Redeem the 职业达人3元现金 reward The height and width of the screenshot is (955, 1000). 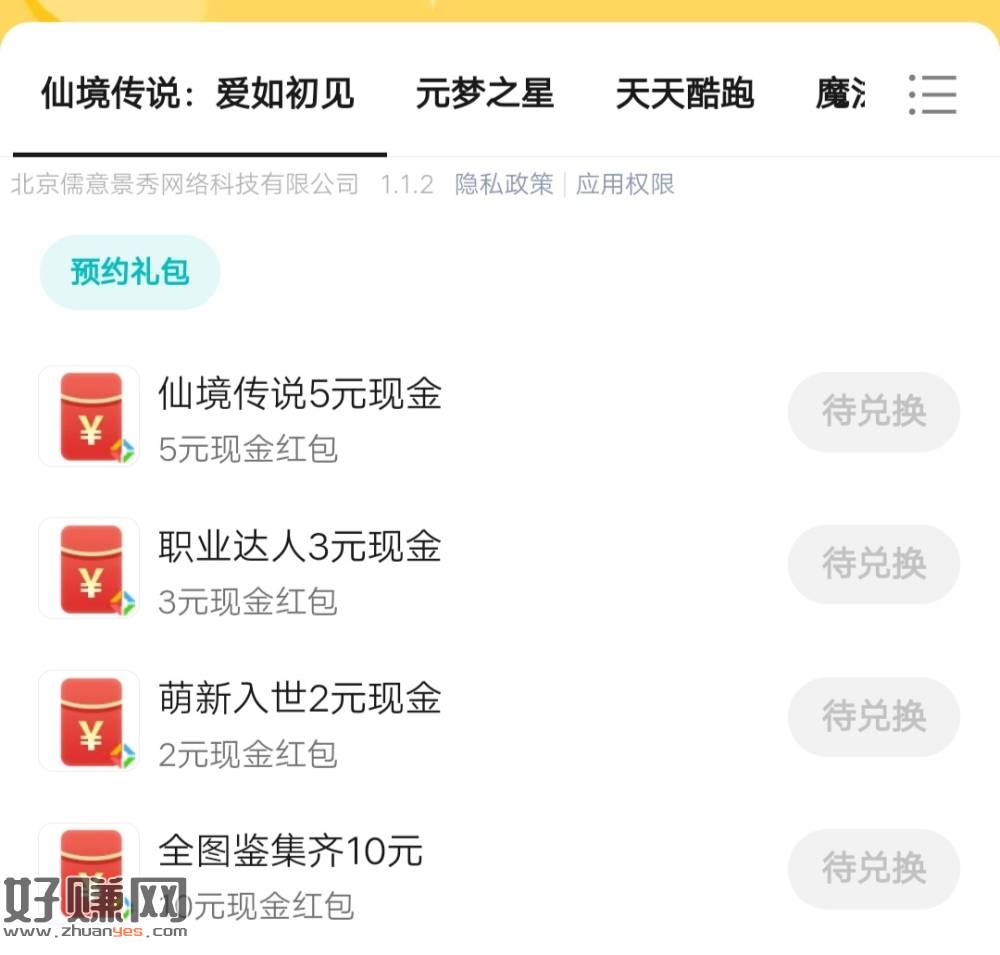(873, 564)
